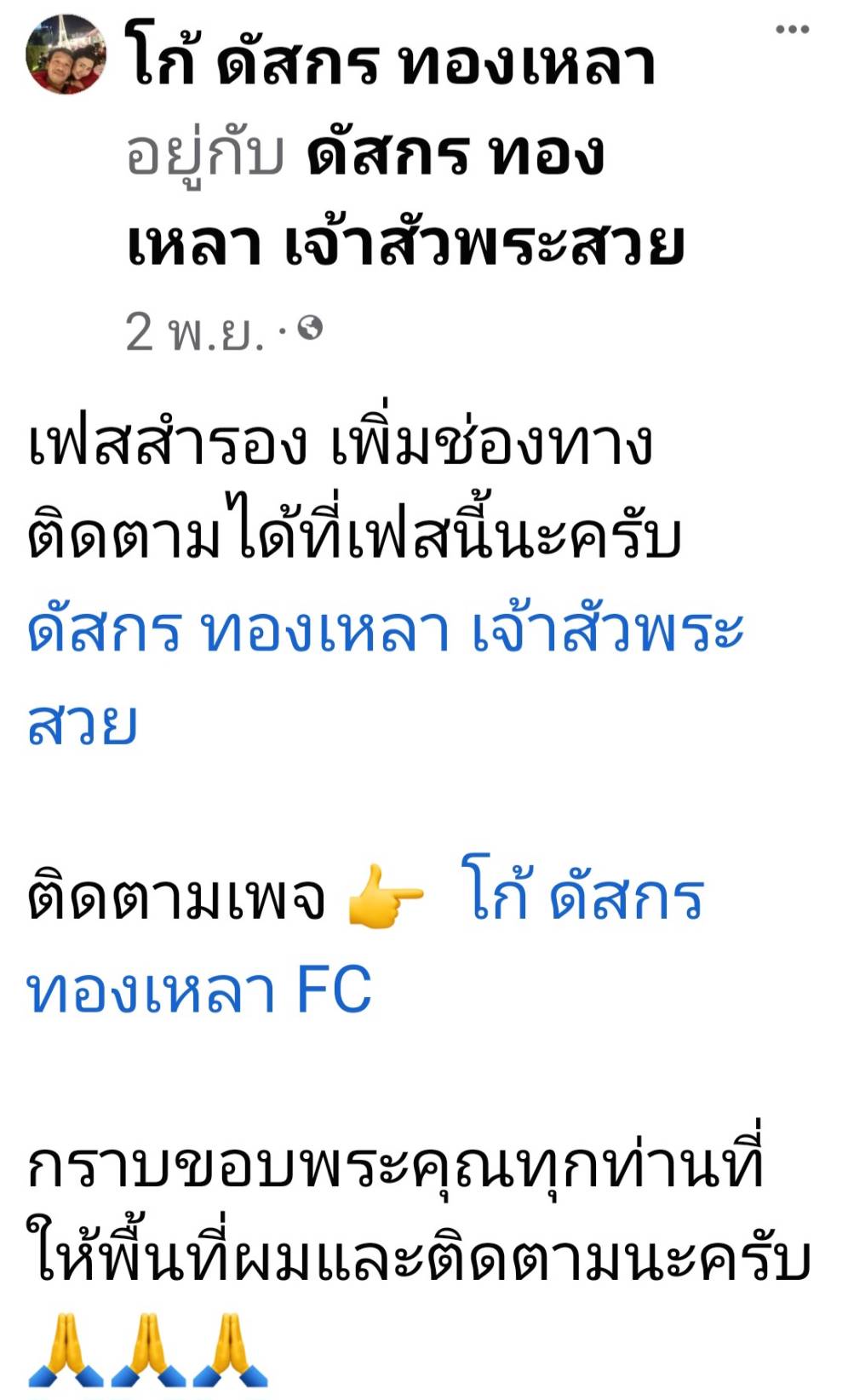Open the post's three-dot overflow menu

pyautogui.click(x=792, y=31)
